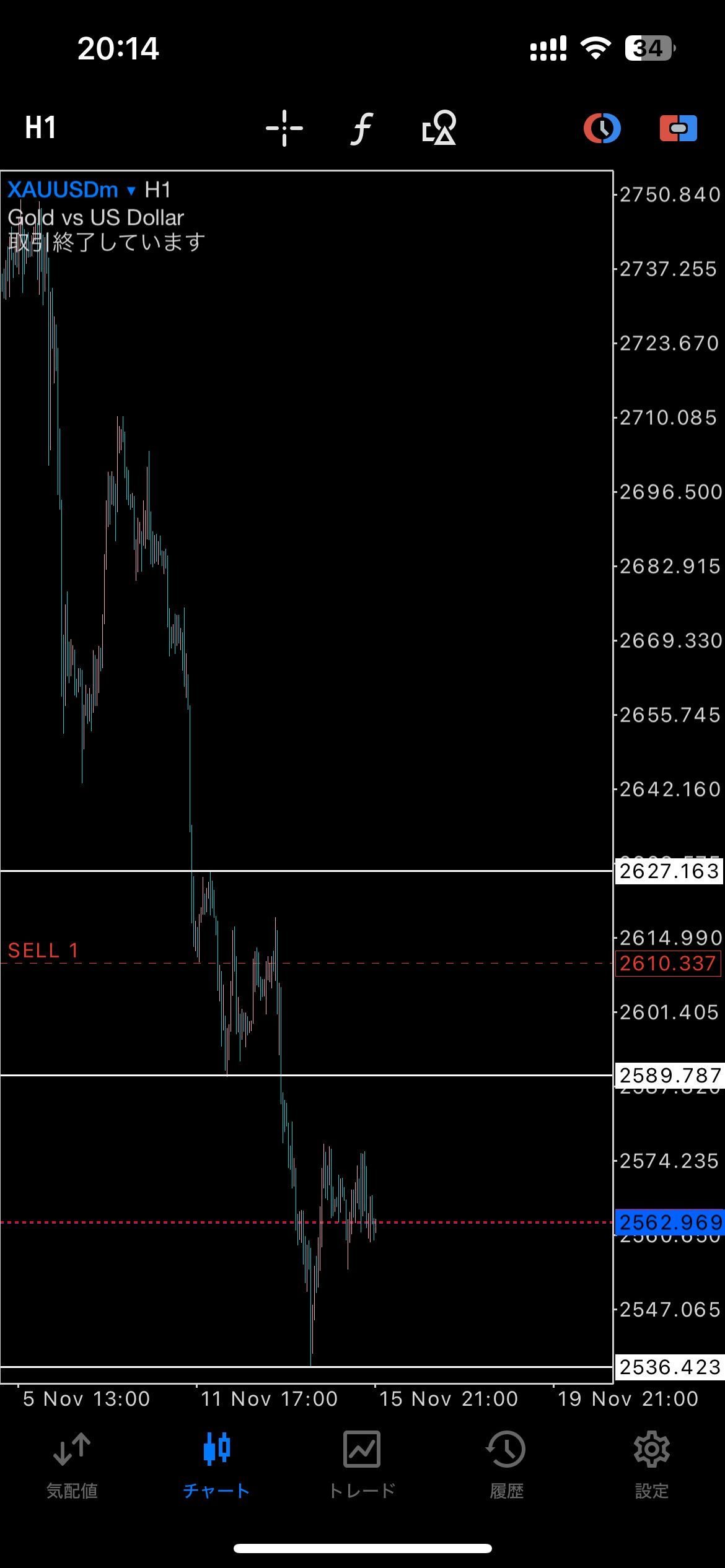Open the 履歴 history tab
The width and height of the screenshot is (725, 1568).
506,1464
